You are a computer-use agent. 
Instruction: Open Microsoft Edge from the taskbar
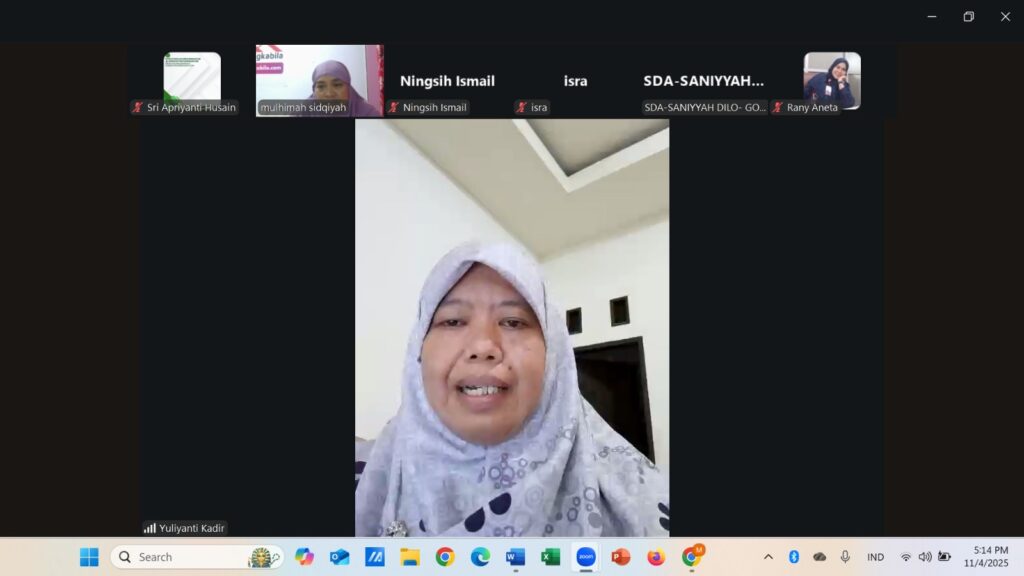point(480,557)
